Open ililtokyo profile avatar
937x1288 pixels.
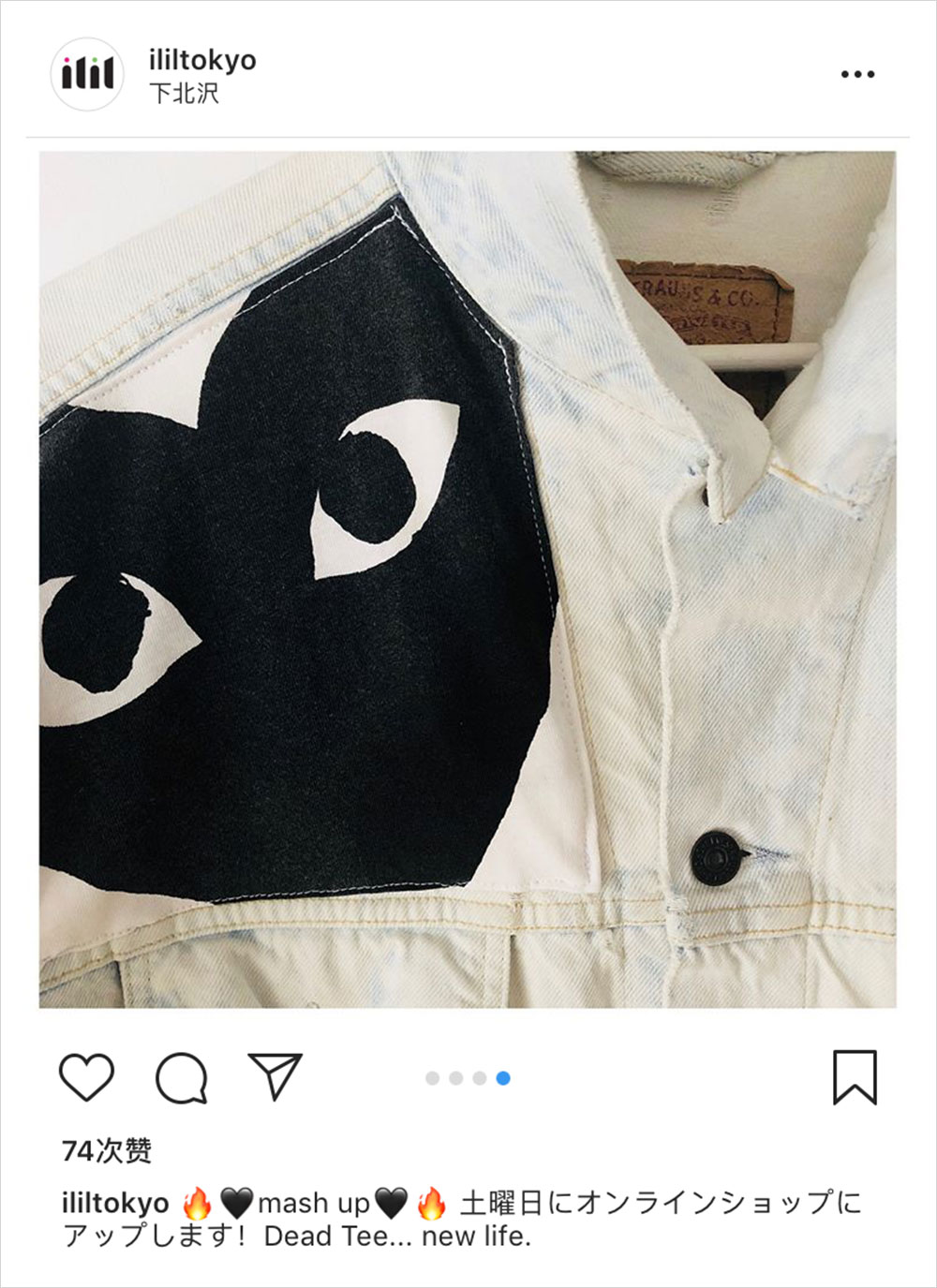(87, 74)
